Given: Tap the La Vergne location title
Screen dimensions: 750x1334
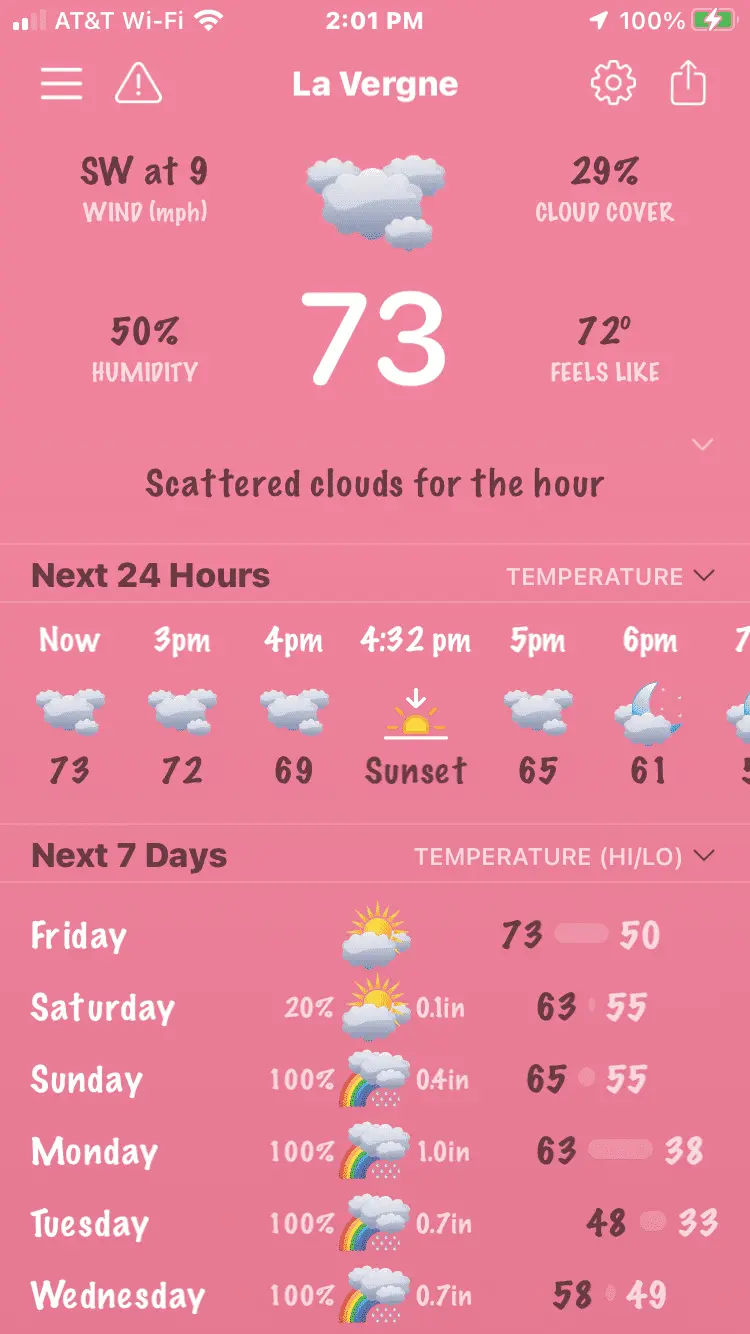Looking at the screenshot, I should click(x=375, y=85).
